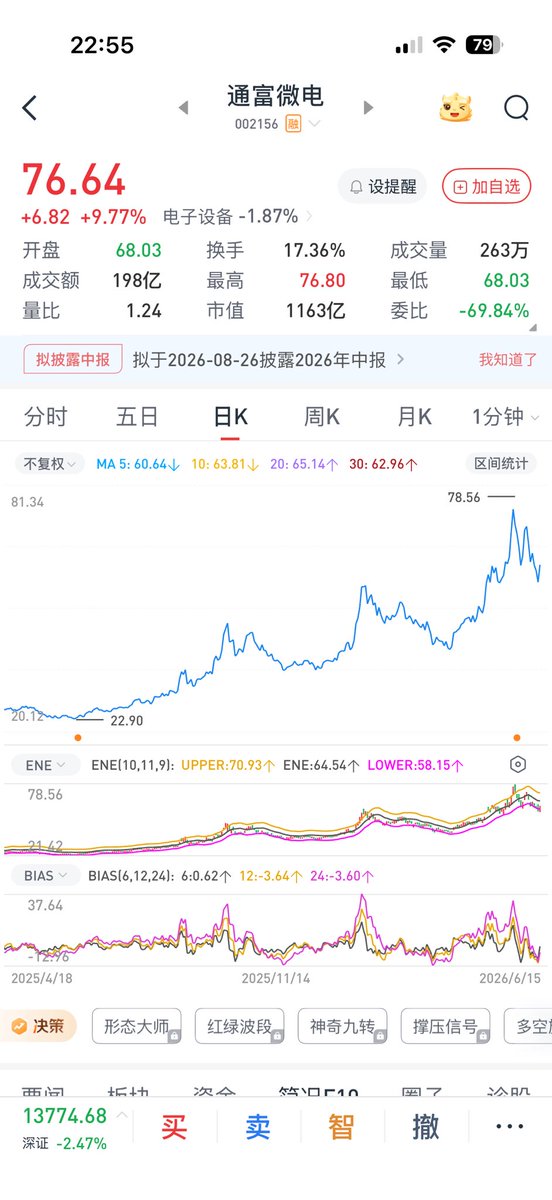Tap the red 买 buy button

coord(174,1127)
